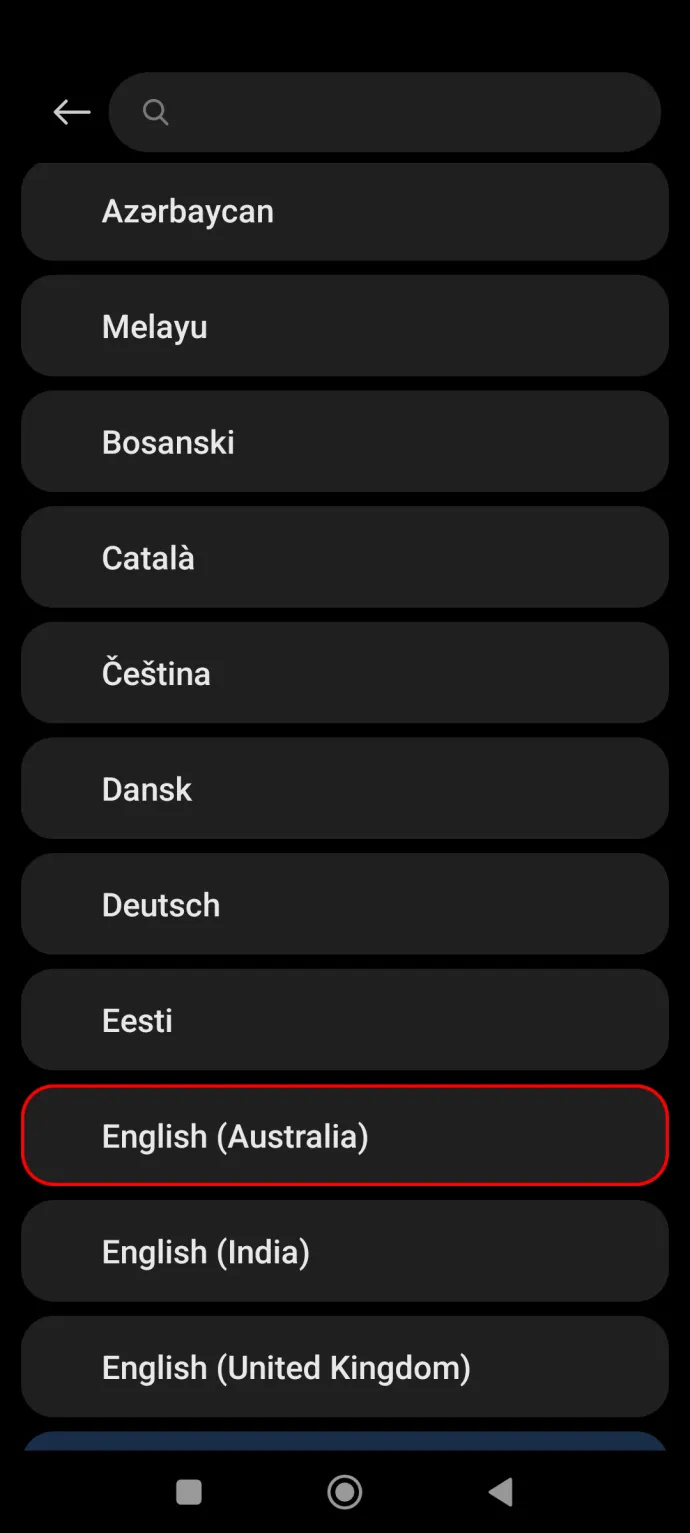Go to home screen via navigation bar
The height and width of the screenshot is (1533, 690).
coord(345,1492)
